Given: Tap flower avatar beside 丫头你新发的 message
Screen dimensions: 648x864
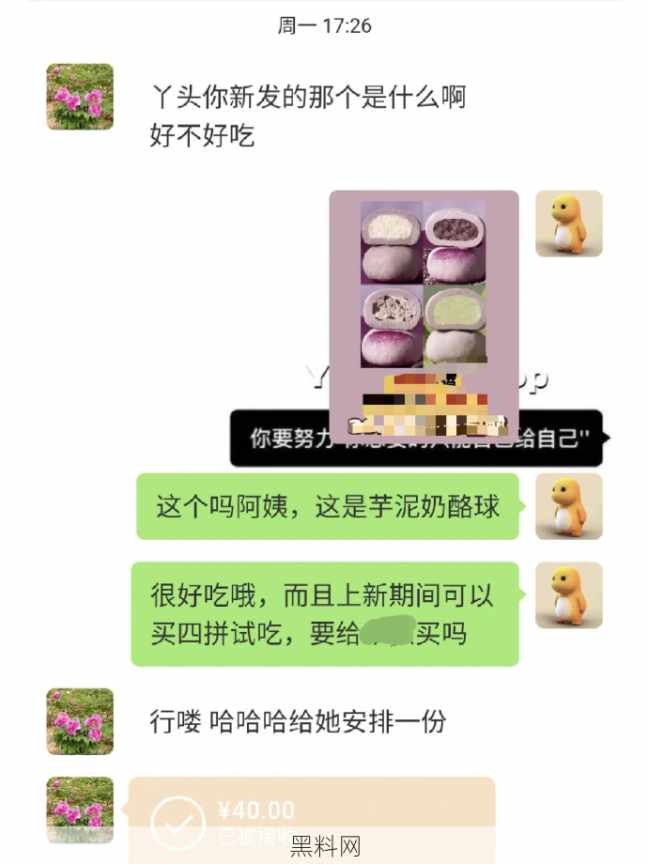Looking at the screenshot, I should click(80, 97).
